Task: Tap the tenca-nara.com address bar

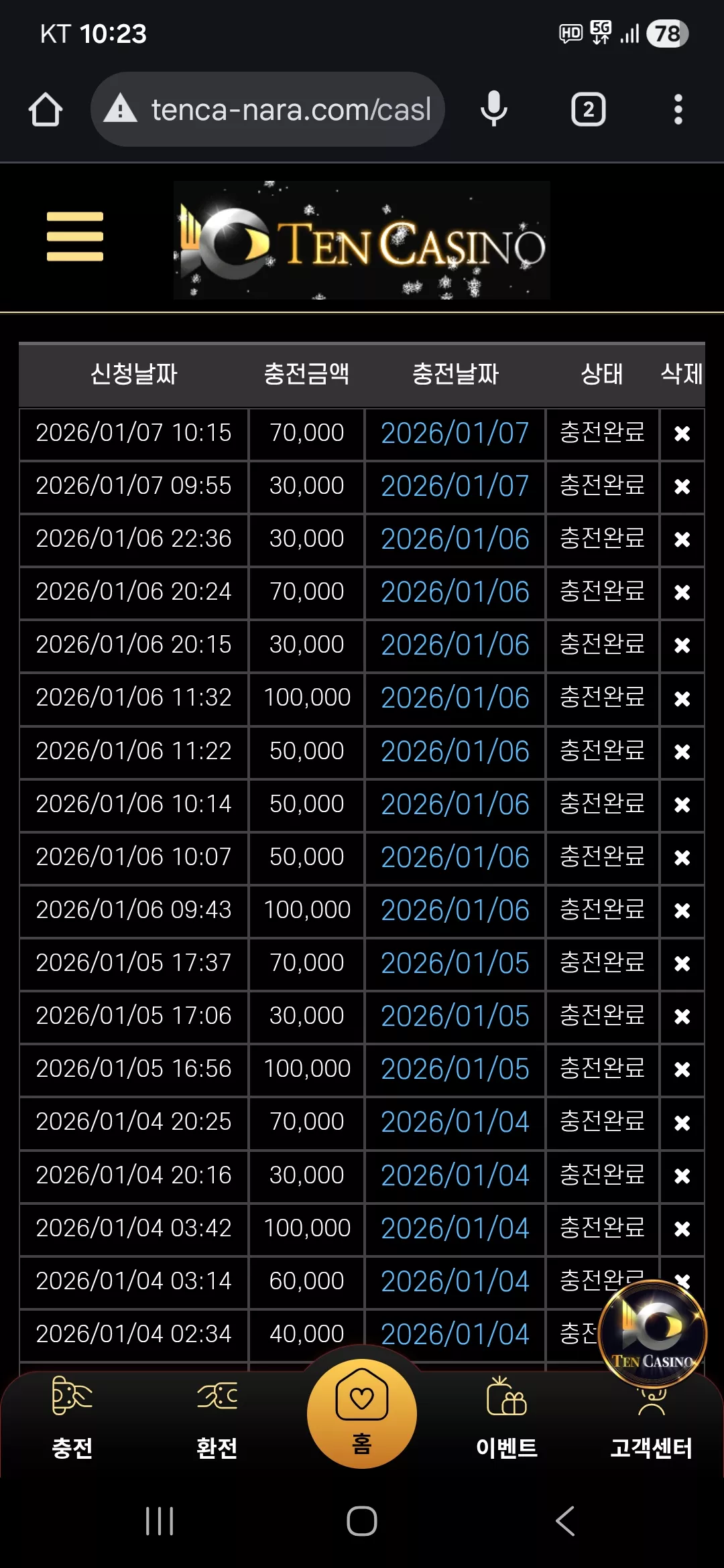Action: [268, 109]
